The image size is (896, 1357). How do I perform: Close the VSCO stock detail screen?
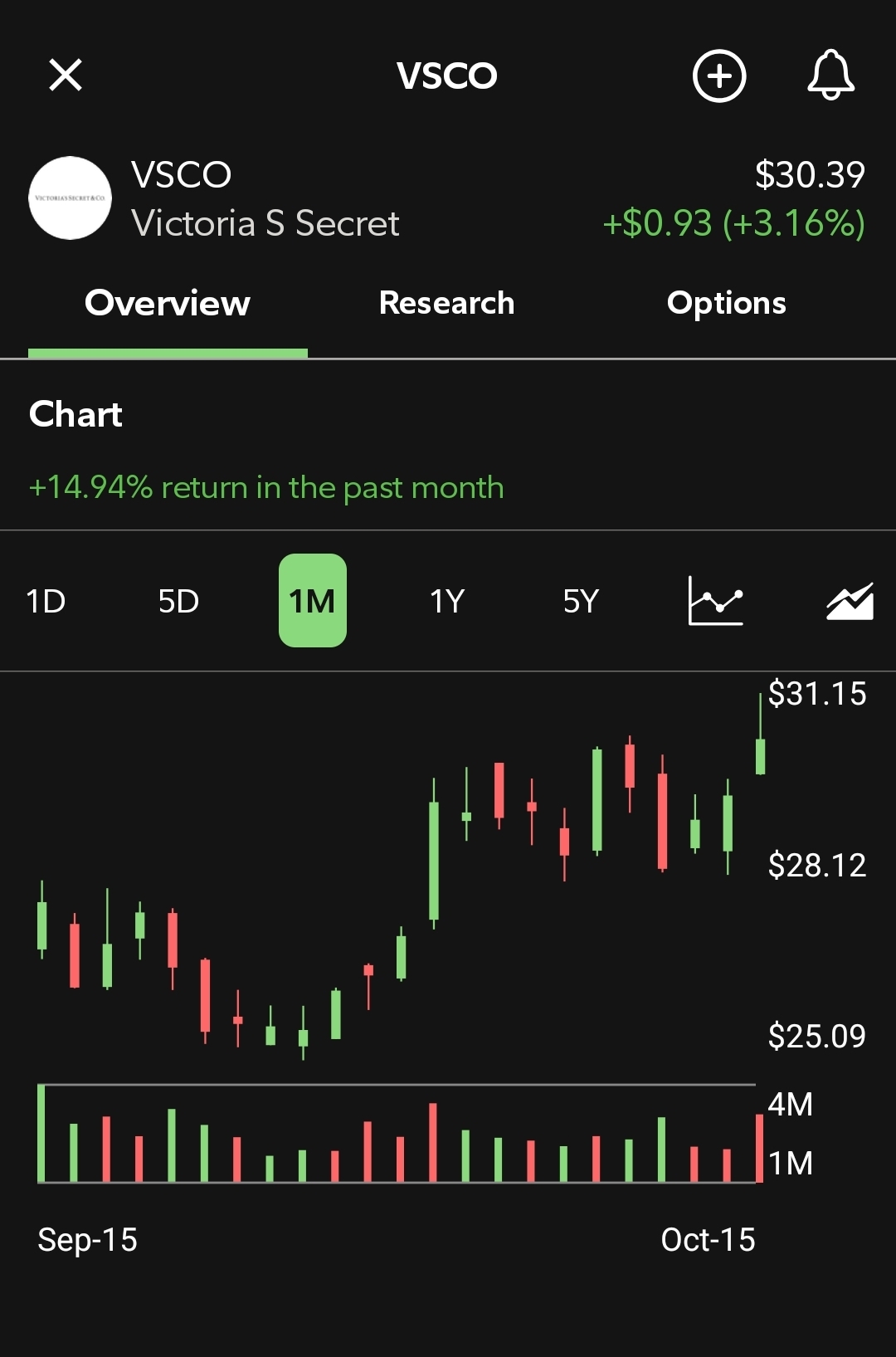(66, 75)
